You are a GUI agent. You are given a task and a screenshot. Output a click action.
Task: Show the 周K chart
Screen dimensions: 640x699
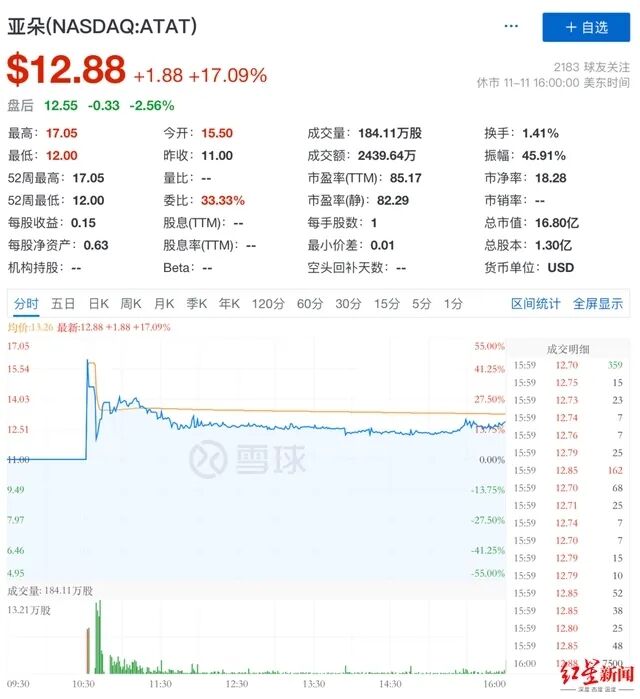(131, 304)
